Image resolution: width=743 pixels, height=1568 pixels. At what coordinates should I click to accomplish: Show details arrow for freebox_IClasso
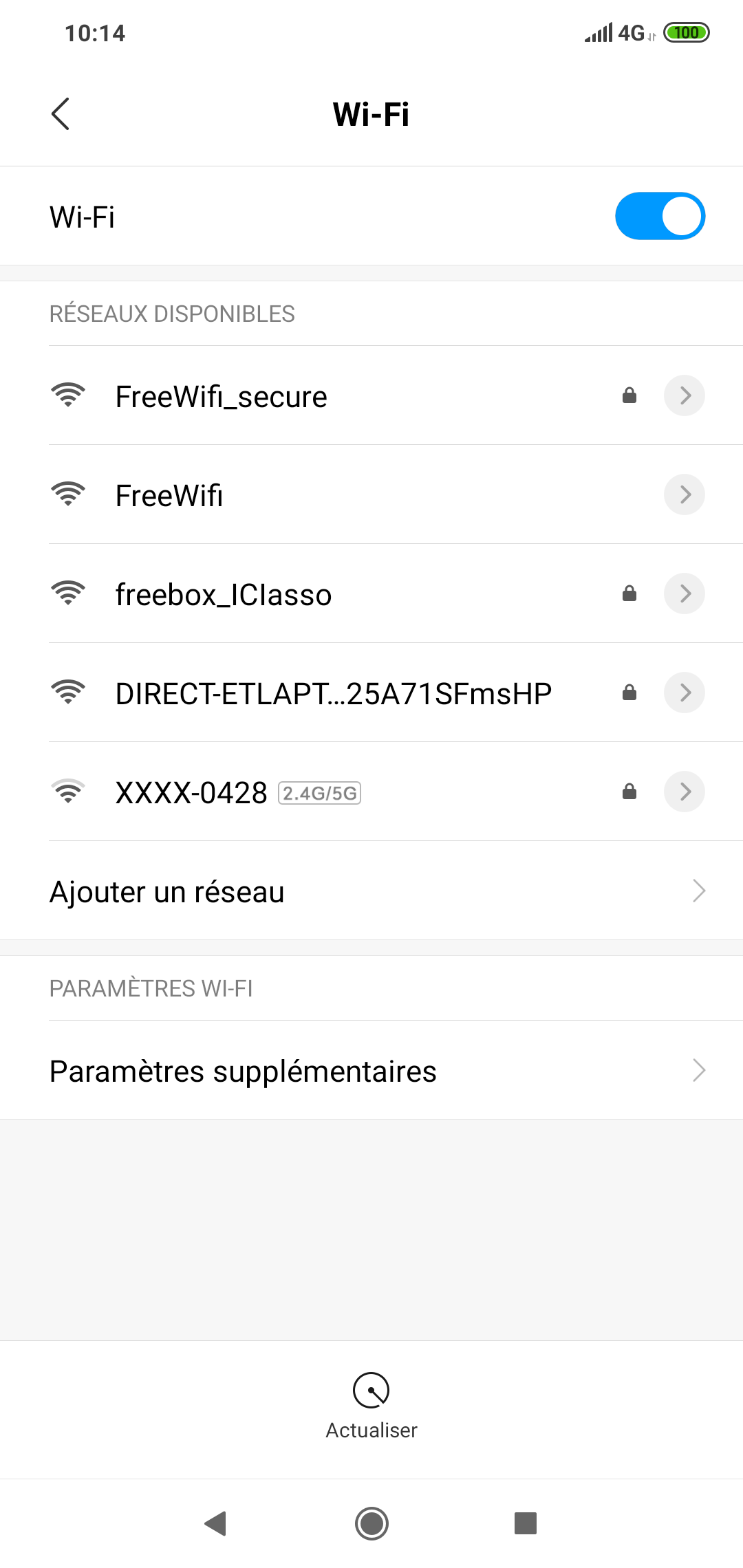pyautogui.click(x=685, y=594)
